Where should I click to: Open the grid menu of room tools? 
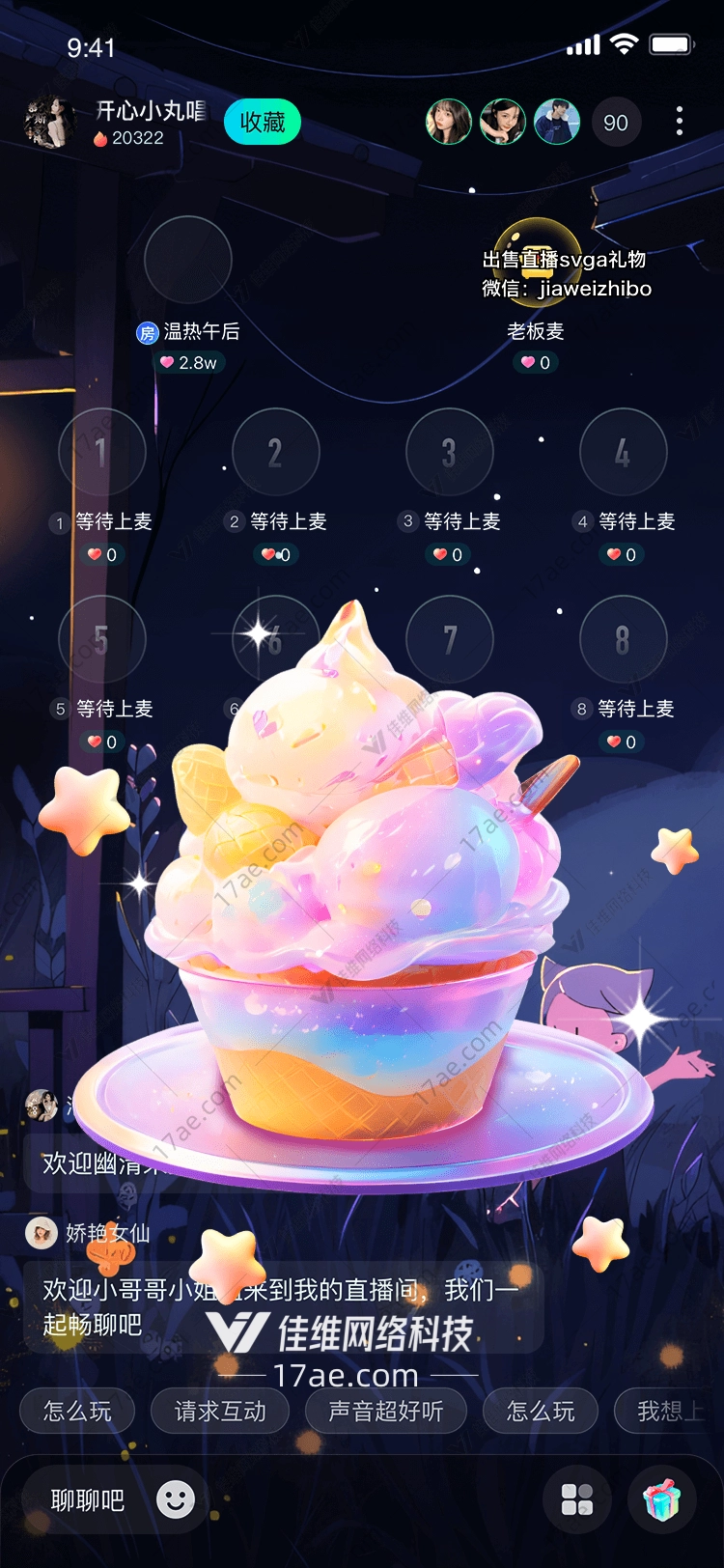click(x=577, y=1500)
